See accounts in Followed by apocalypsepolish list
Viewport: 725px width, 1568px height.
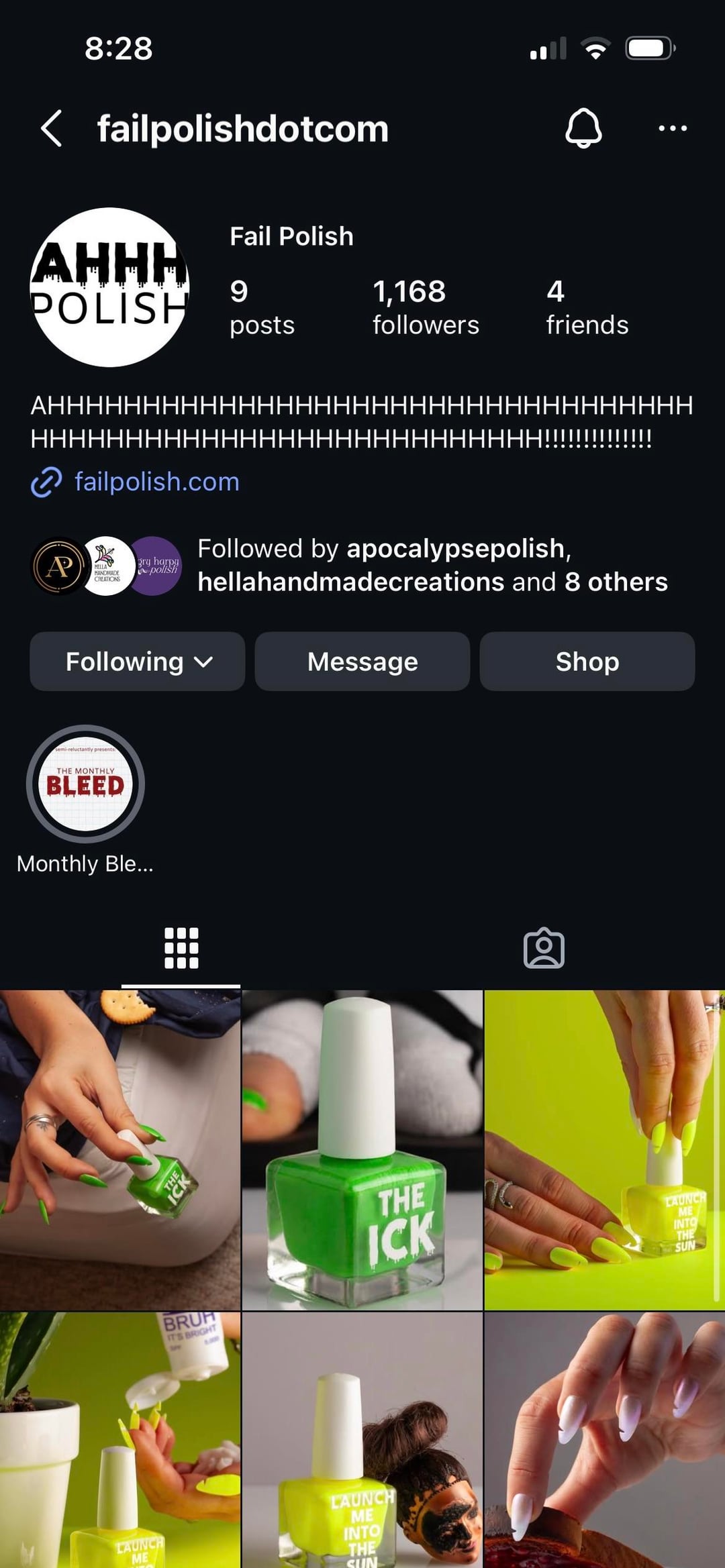[x=432, y=565]
